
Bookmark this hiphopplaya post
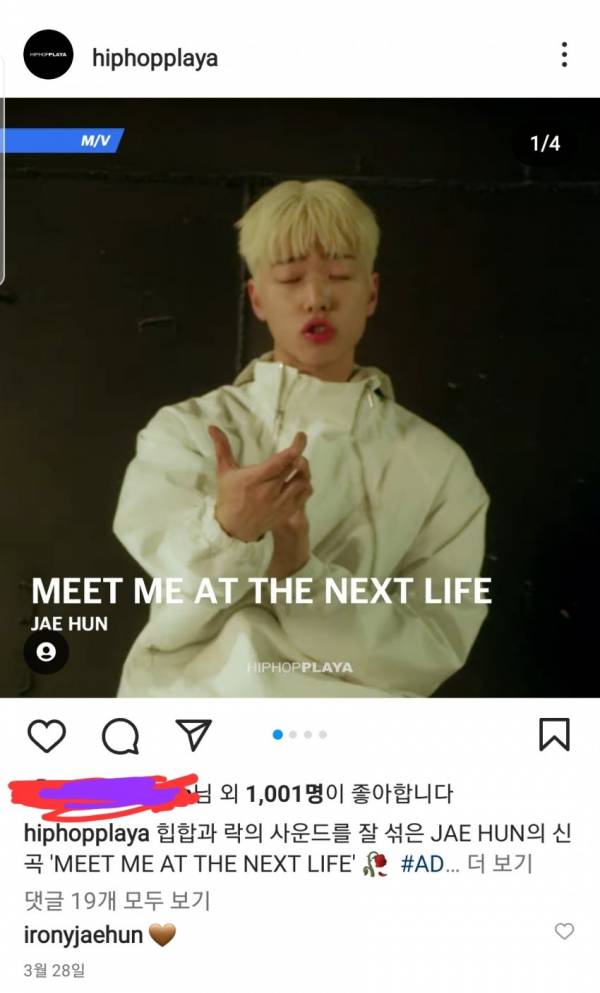[x=554, y=733]
